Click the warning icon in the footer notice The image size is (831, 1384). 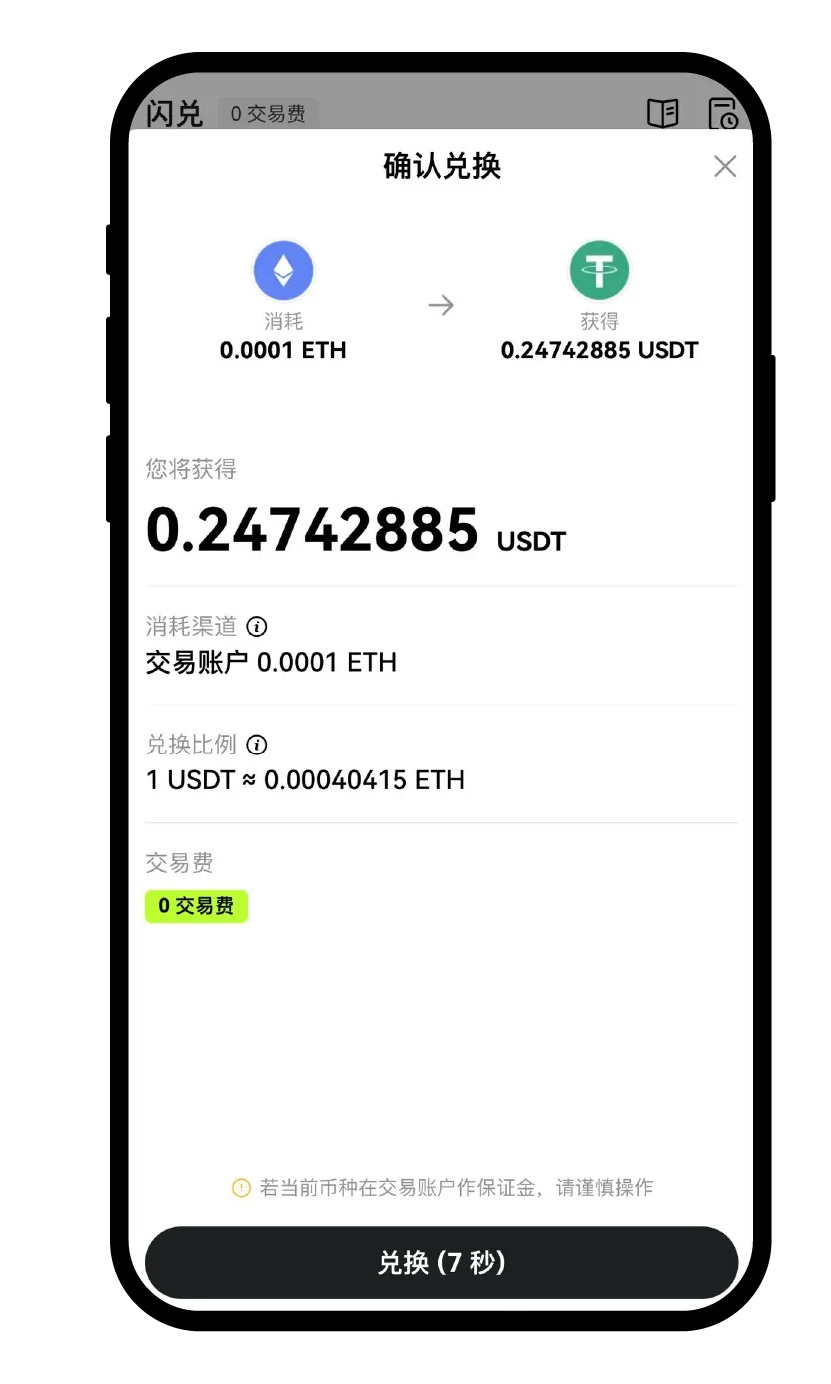click(x=241, y=1188)
